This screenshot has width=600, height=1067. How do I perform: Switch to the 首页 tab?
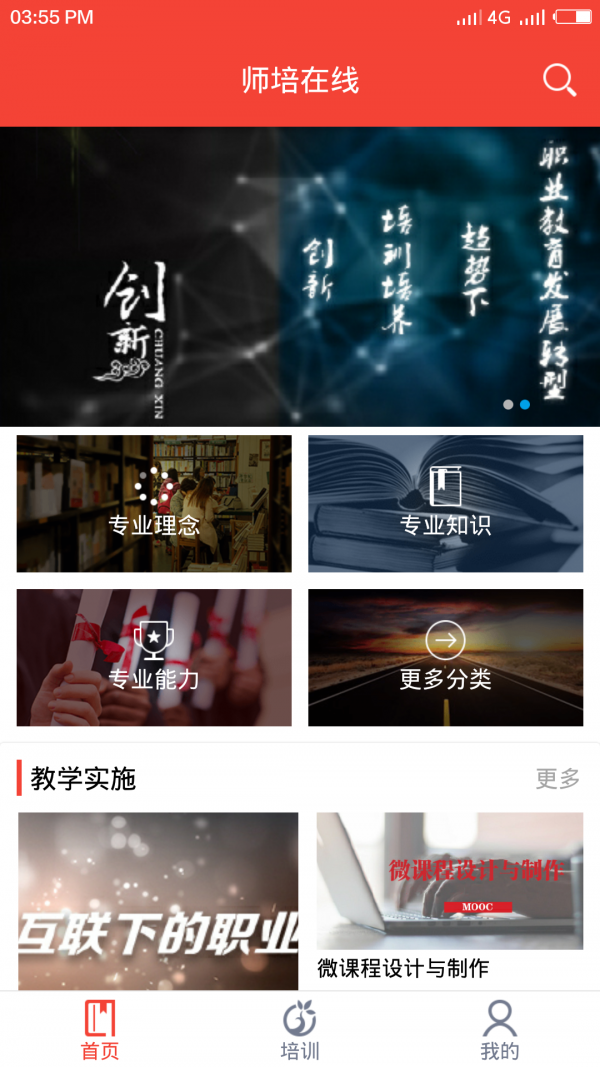coord(100,1030)
